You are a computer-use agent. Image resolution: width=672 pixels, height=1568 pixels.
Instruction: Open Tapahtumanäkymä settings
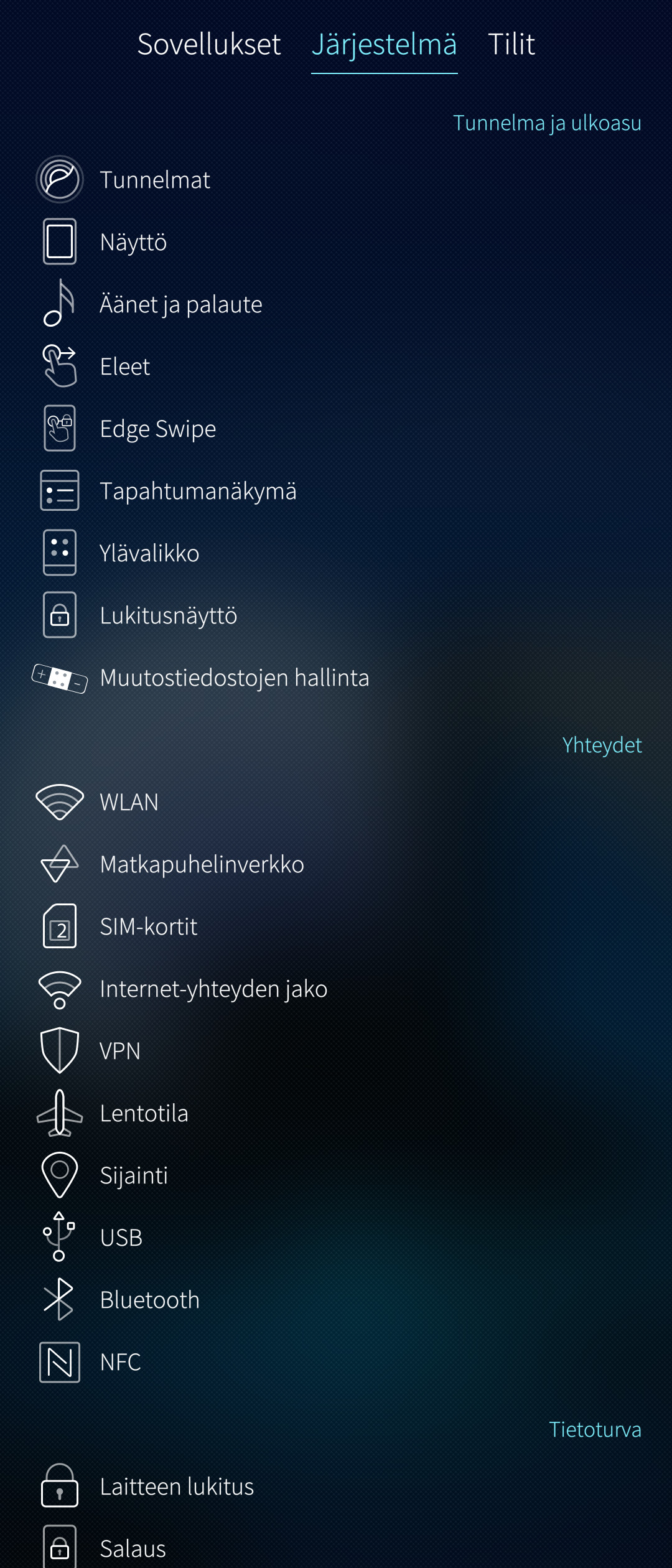click(x=198, y=491)
